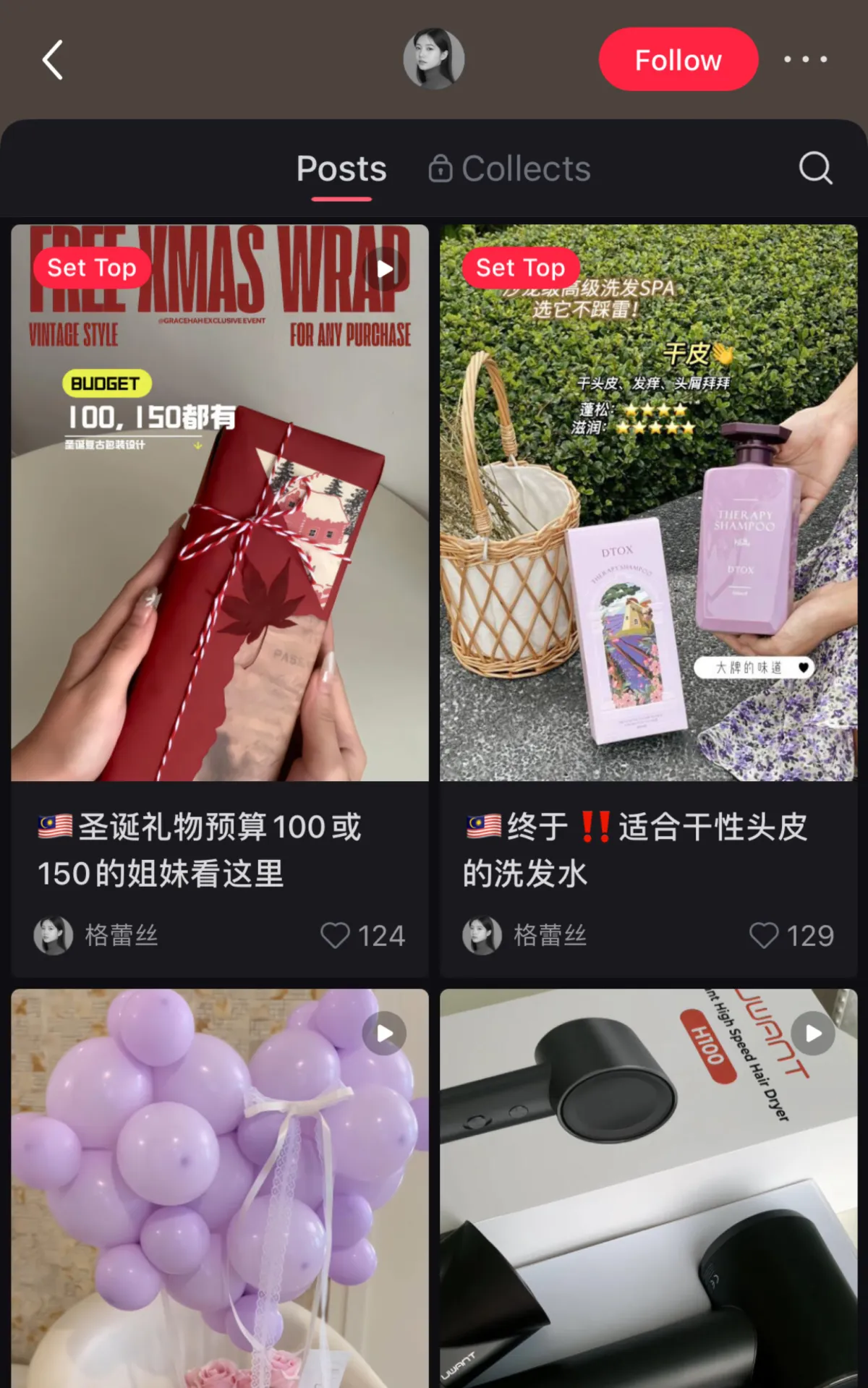Search this user's posts

pyautogui.click(x=815, y=169)
